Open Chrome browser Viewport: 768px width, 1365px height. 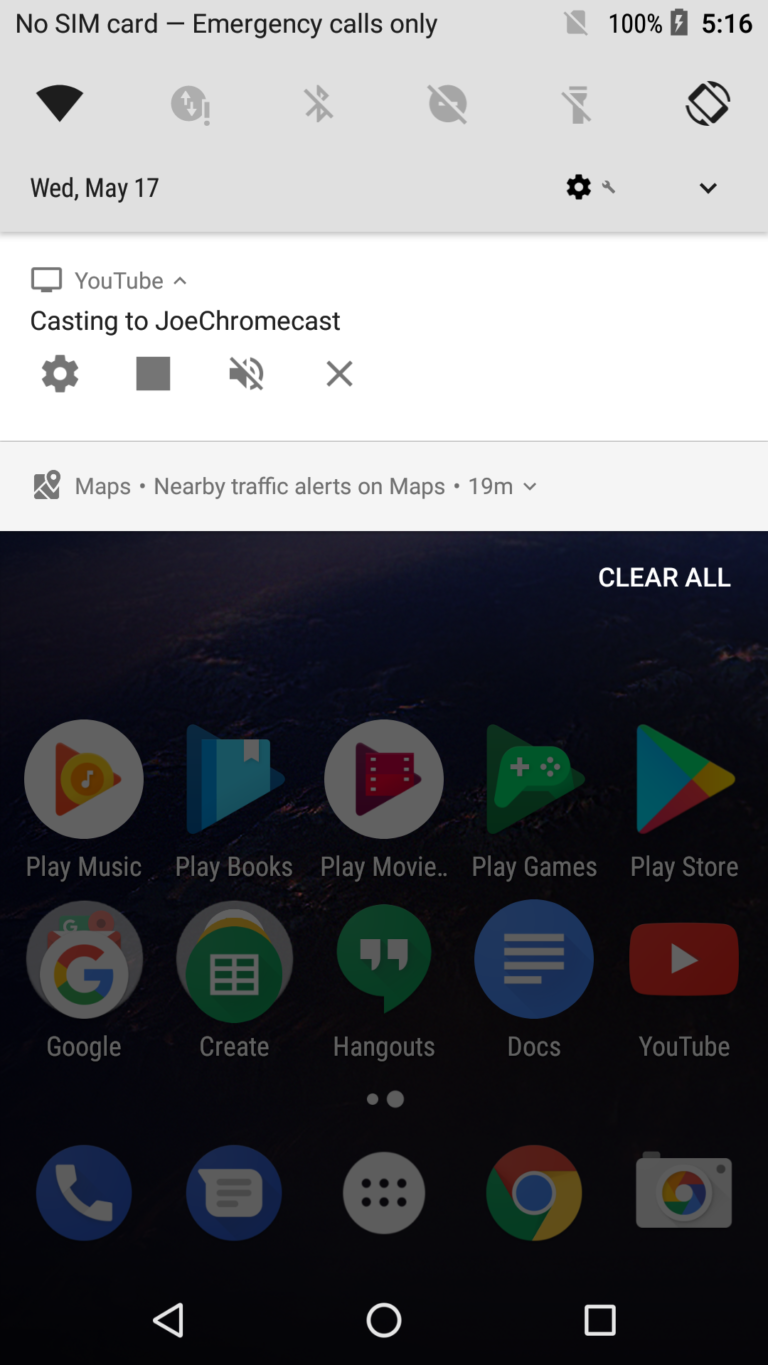533,1192
